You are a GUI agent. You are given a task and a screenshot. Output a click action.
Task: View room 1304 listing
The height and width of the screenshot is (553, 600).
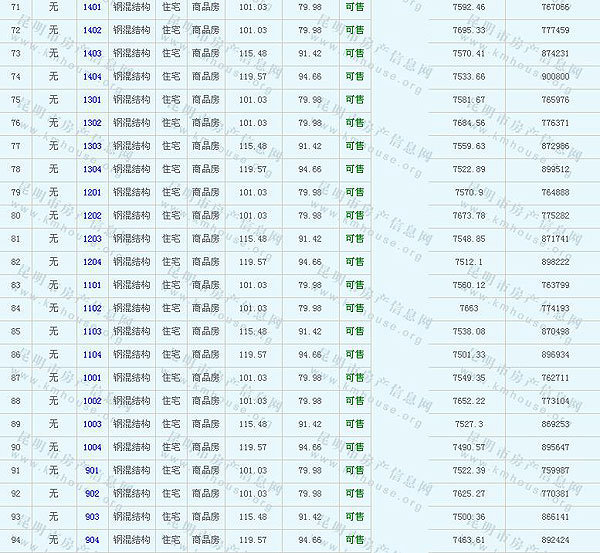pyautogui.click(x=92, y=169)
